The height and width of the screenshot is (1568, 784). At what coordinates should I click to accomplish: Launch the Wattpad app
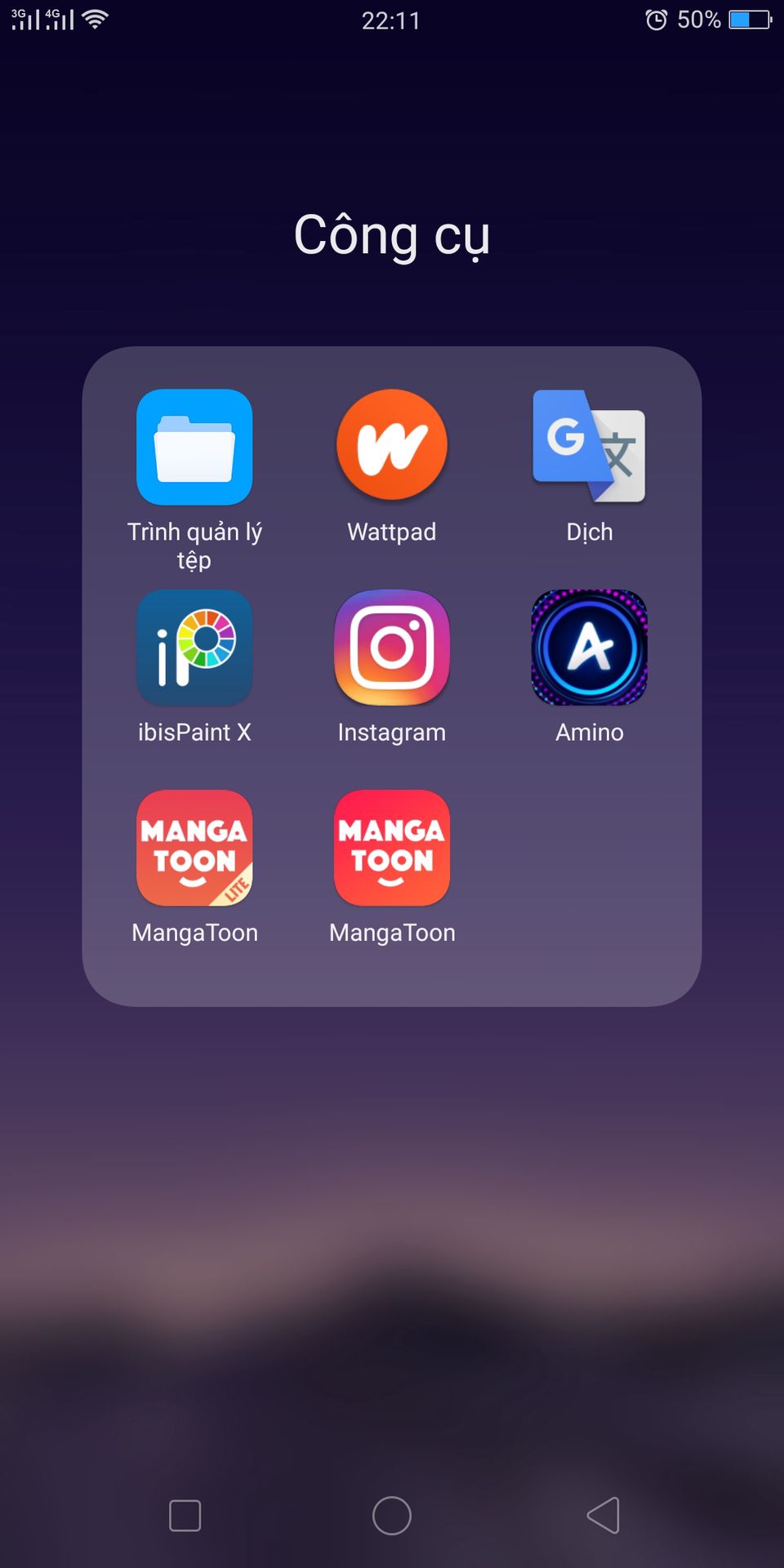[x=392, y=445]
